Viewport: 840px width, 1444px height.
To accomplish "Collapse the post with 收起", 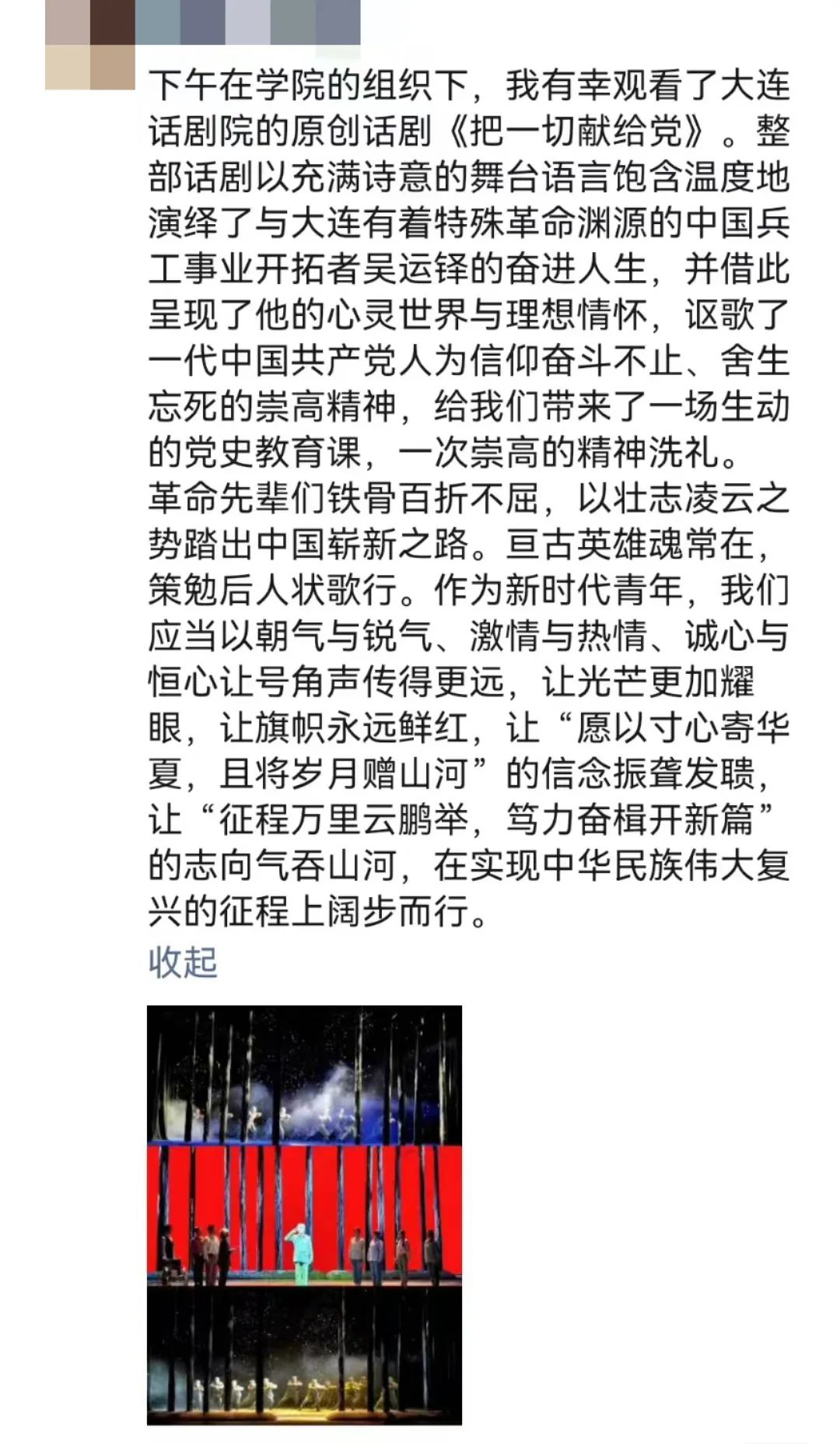I will pyautogui.click(x=183, y=962).
